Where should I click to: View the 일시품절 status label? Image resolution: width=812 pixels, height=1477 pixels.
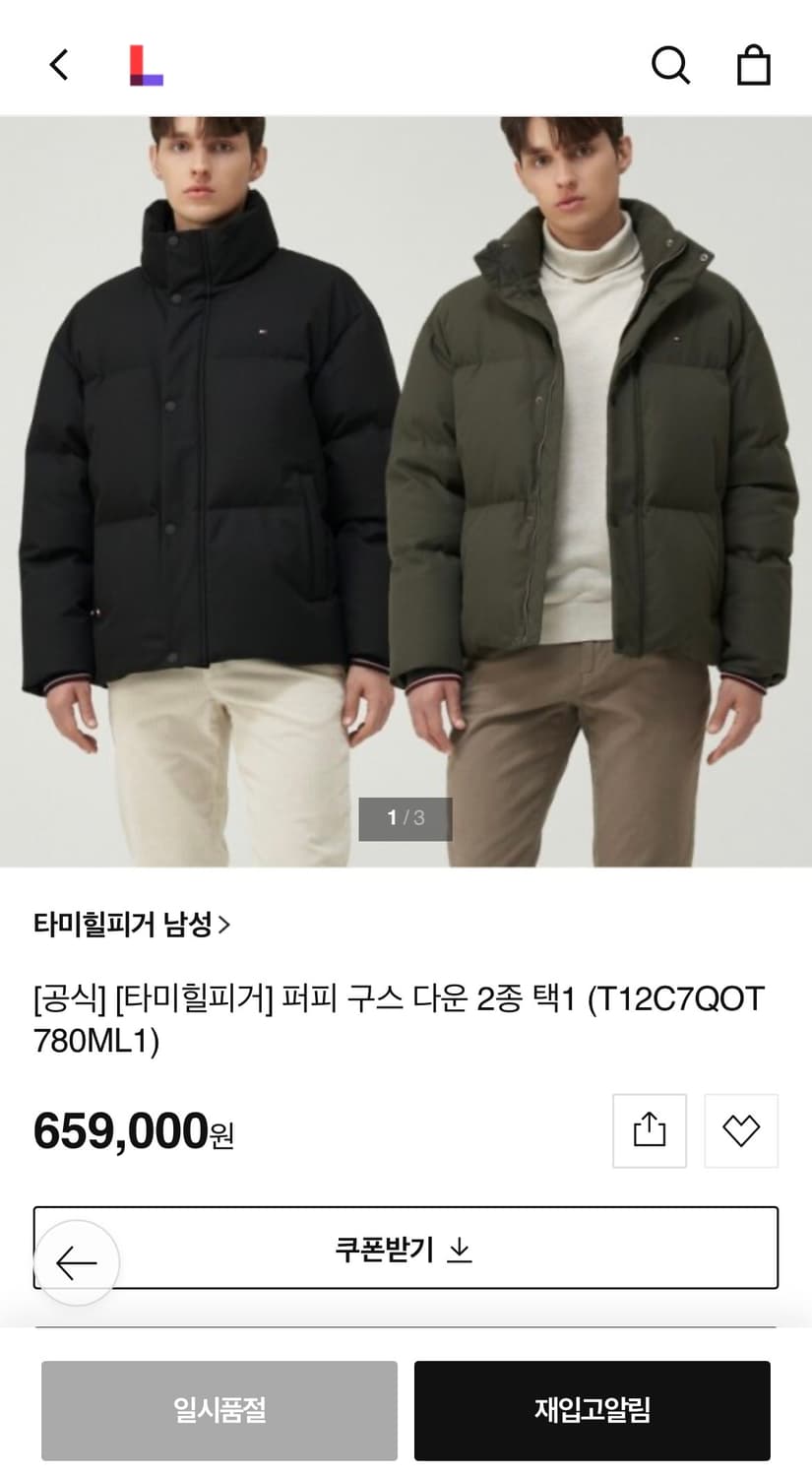click(219, 1410)
